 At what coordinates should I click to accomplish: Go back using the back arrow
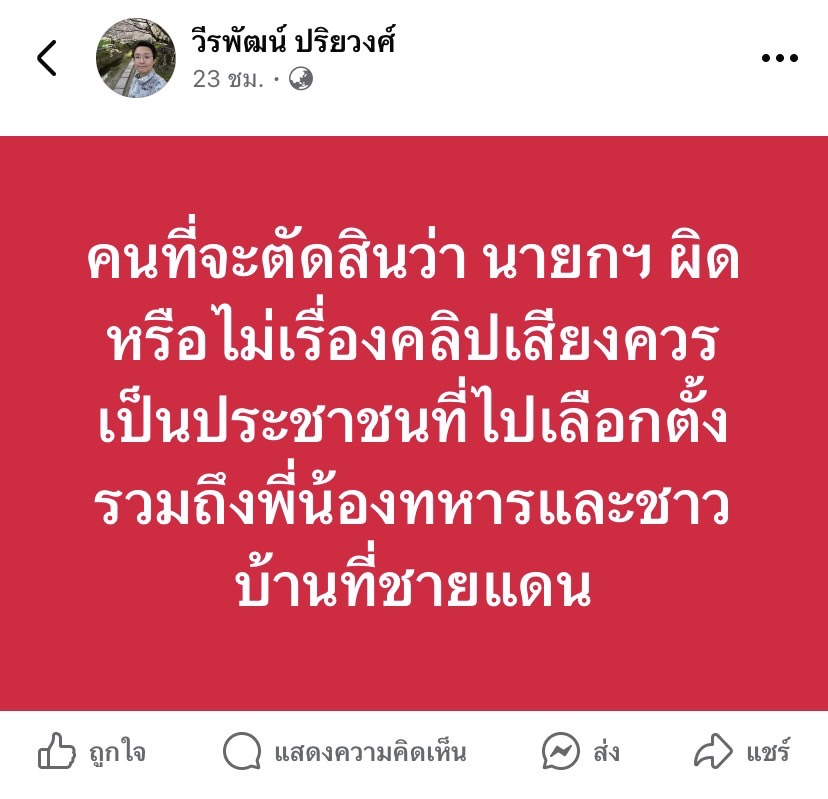47,59
